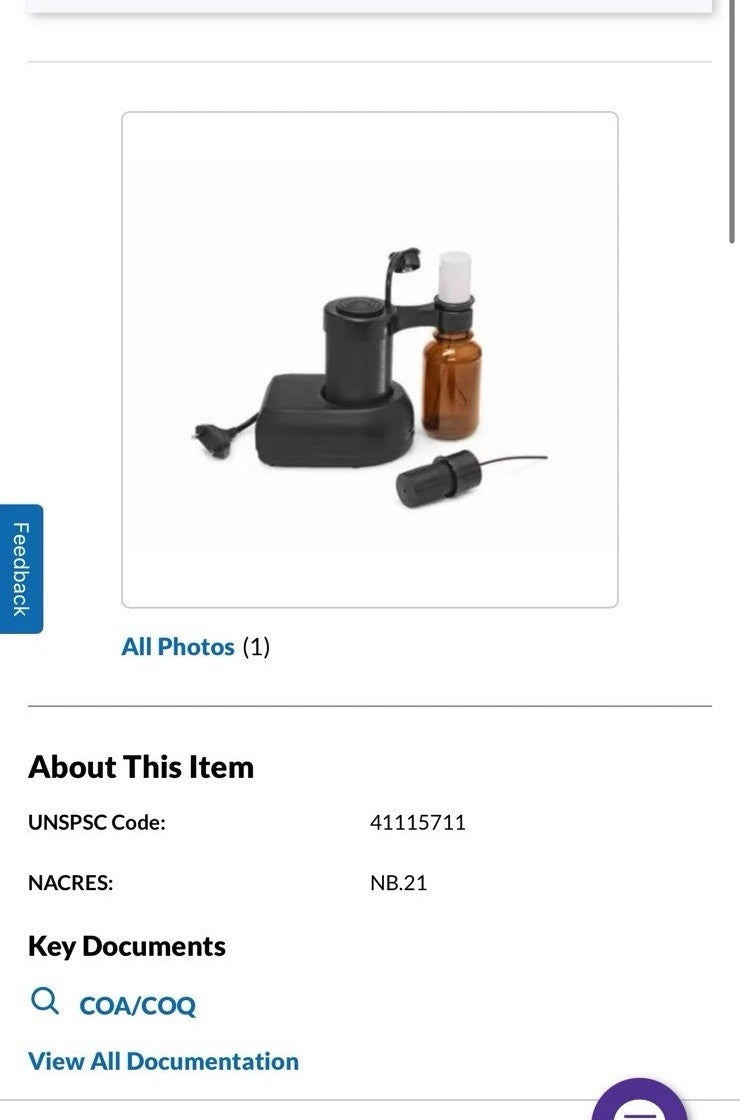Open the Feedback side tab

[x=21, y=568]
